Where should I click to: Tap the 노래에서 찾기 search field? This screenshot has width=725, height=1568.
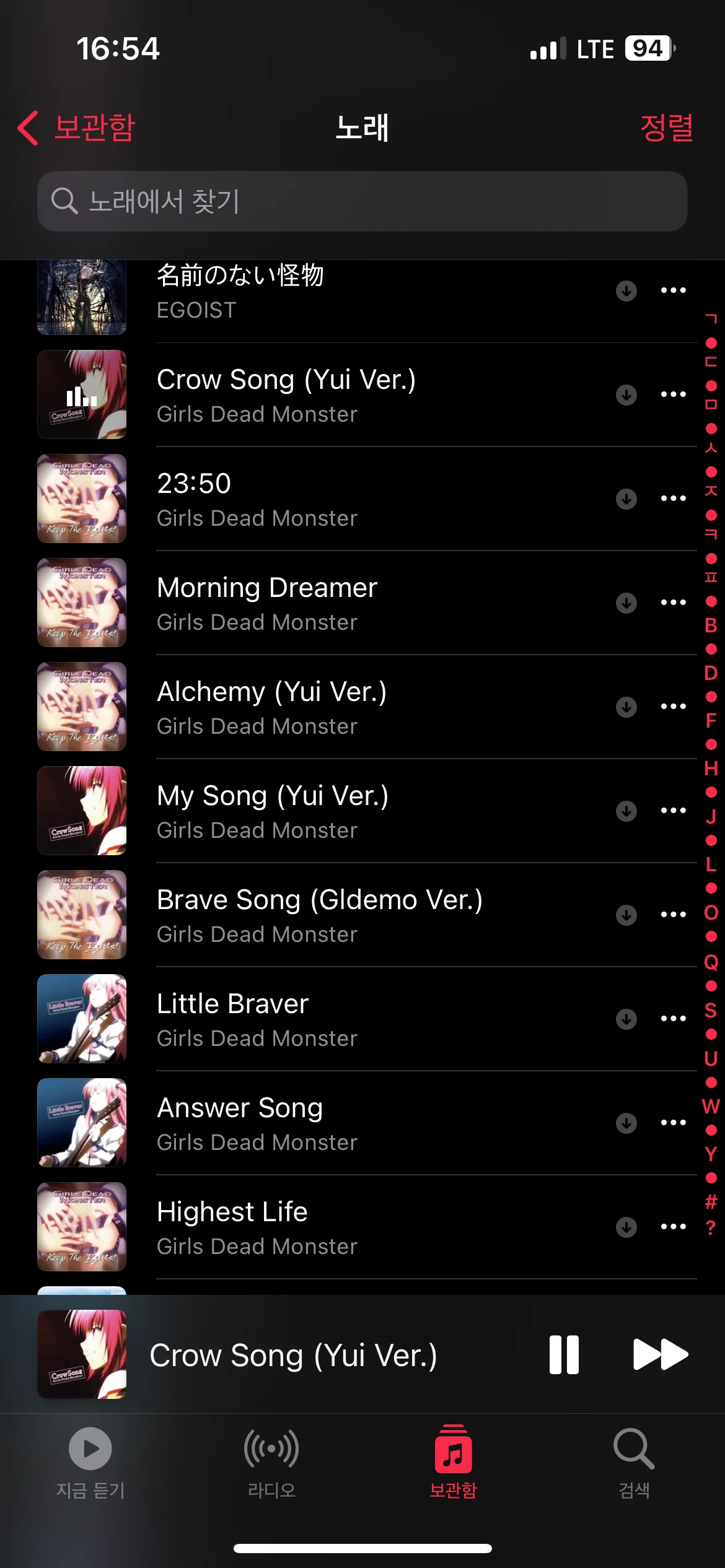point(362,201)
